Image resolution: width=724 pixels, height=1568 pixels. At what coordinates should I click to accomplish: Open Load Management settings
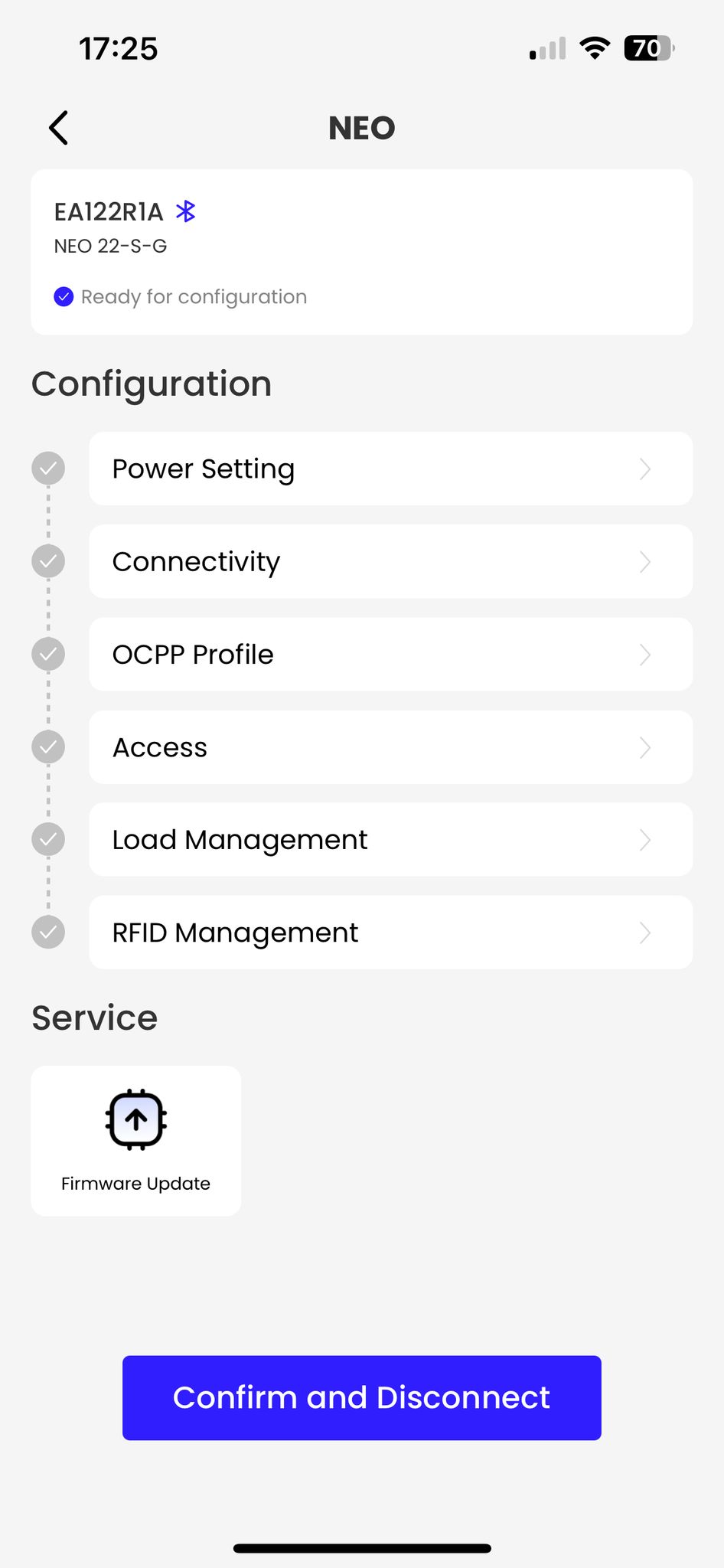(x=391, y=840)
